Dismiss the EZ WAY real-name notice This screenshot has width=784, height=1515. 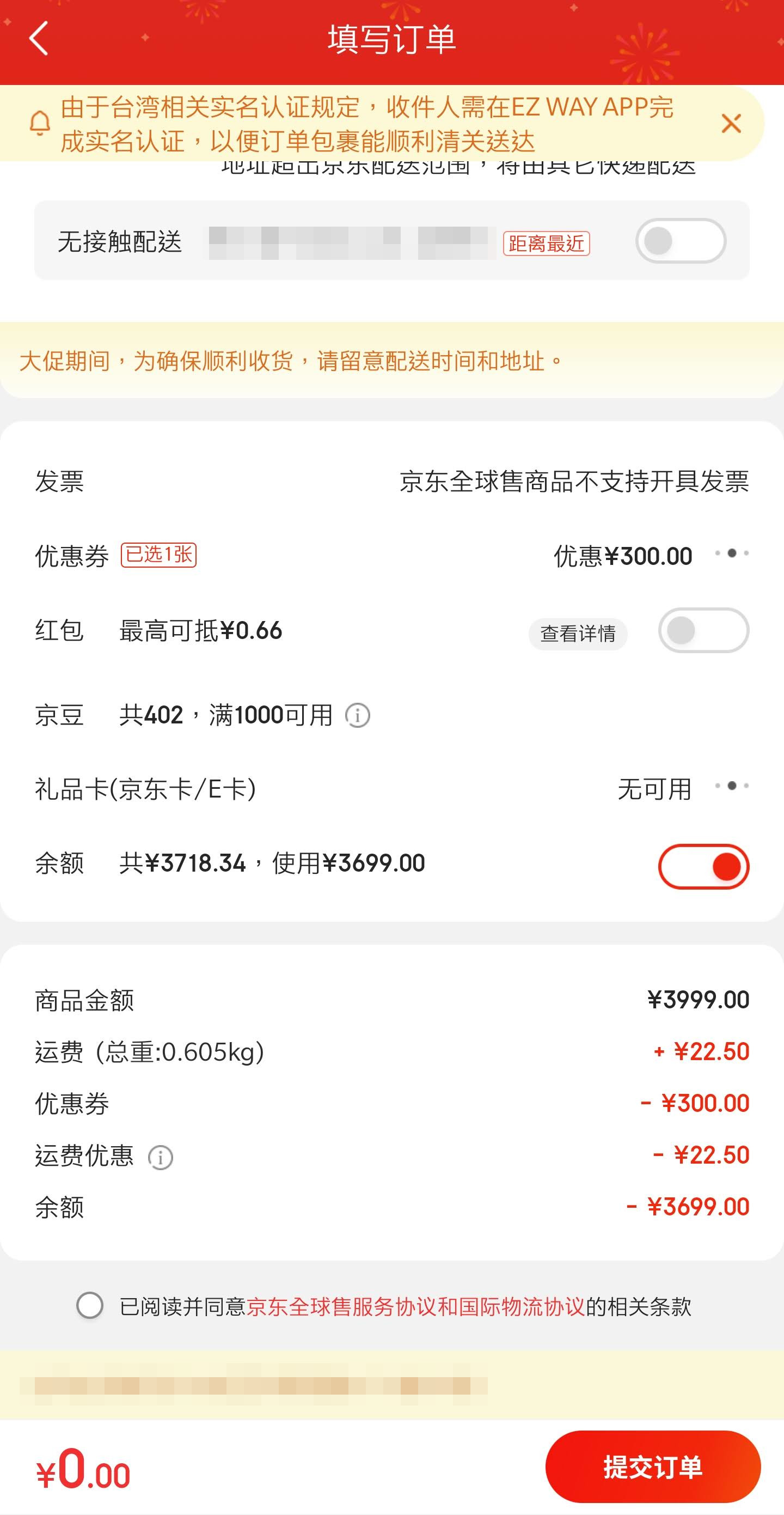[x=731, y=124]
